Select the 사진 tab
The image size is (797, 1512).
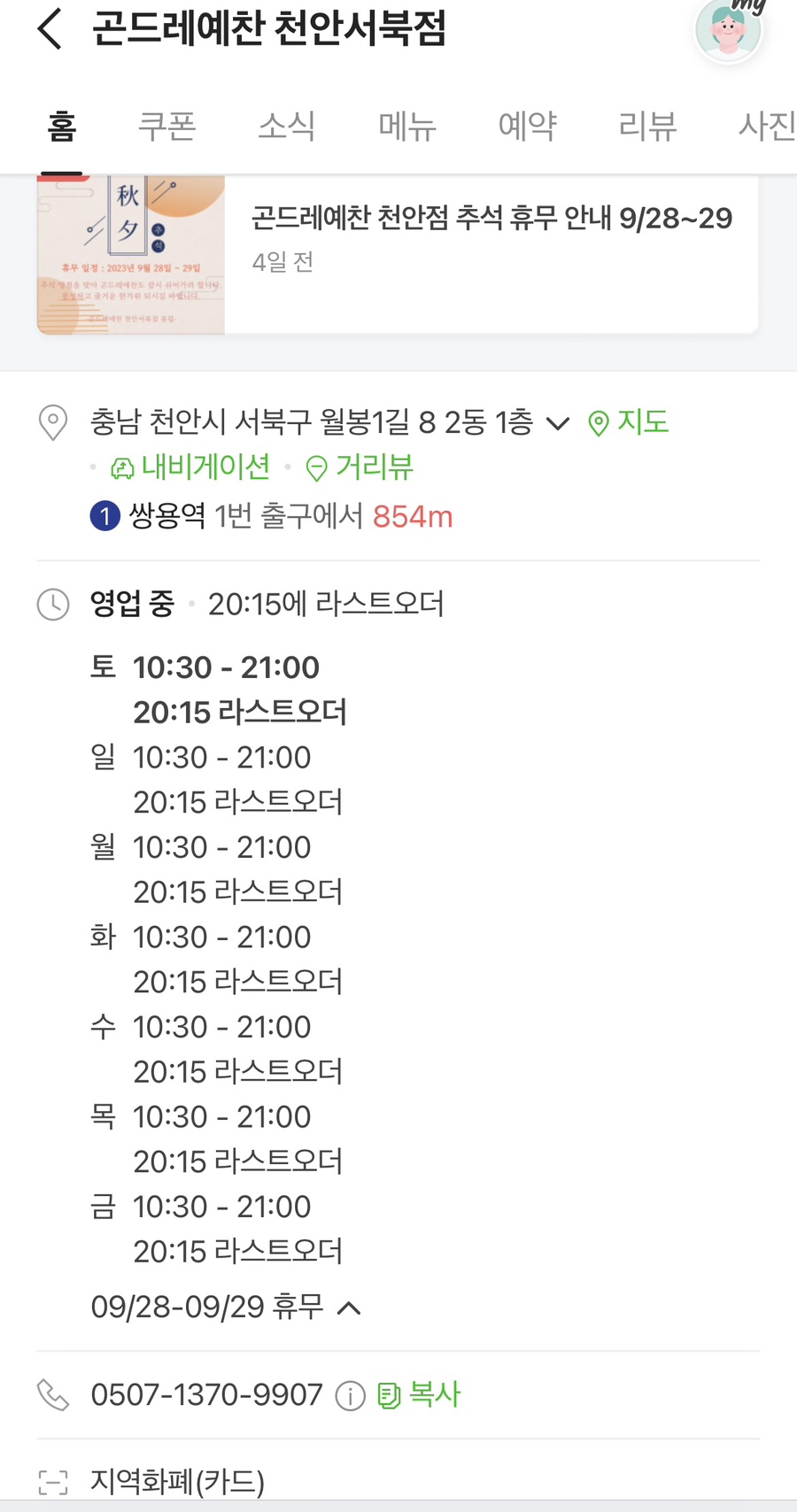(765, 127)
